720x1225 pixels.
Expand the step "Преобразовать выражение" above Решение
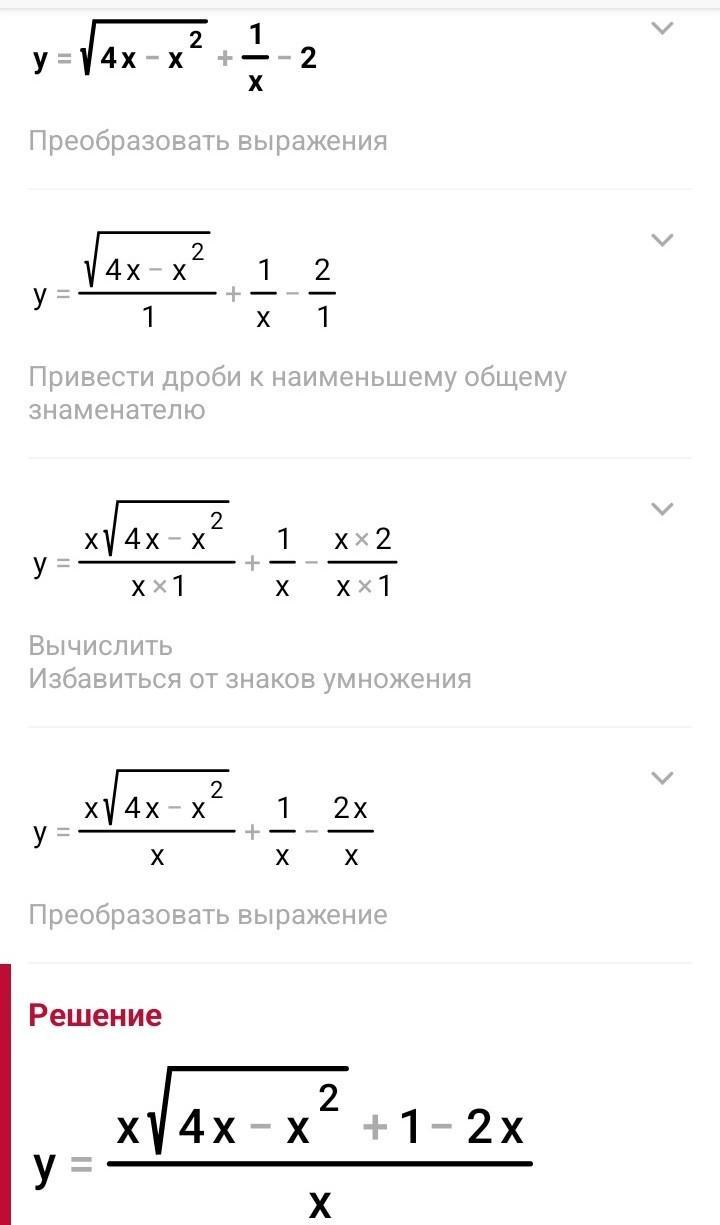[x=662, y=778]
